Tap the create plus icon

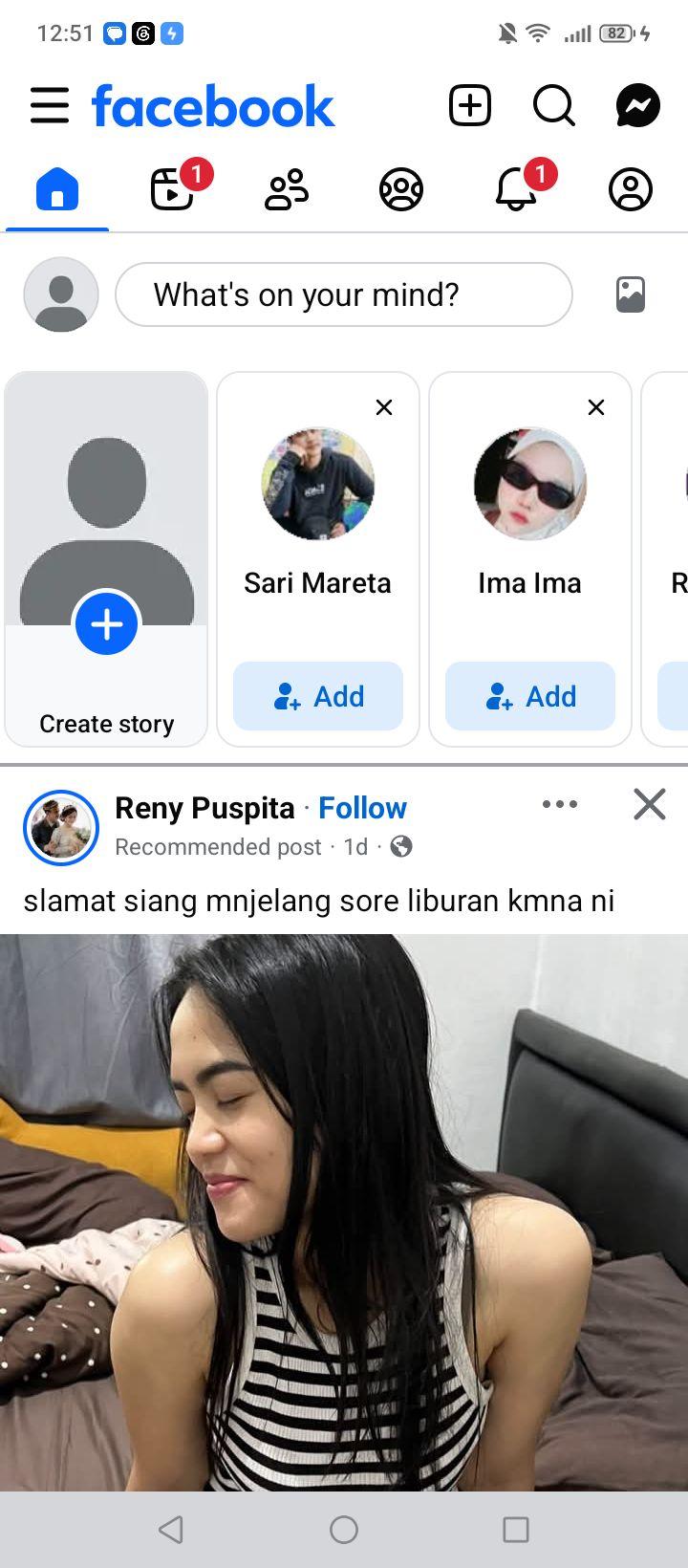[470, 105]
